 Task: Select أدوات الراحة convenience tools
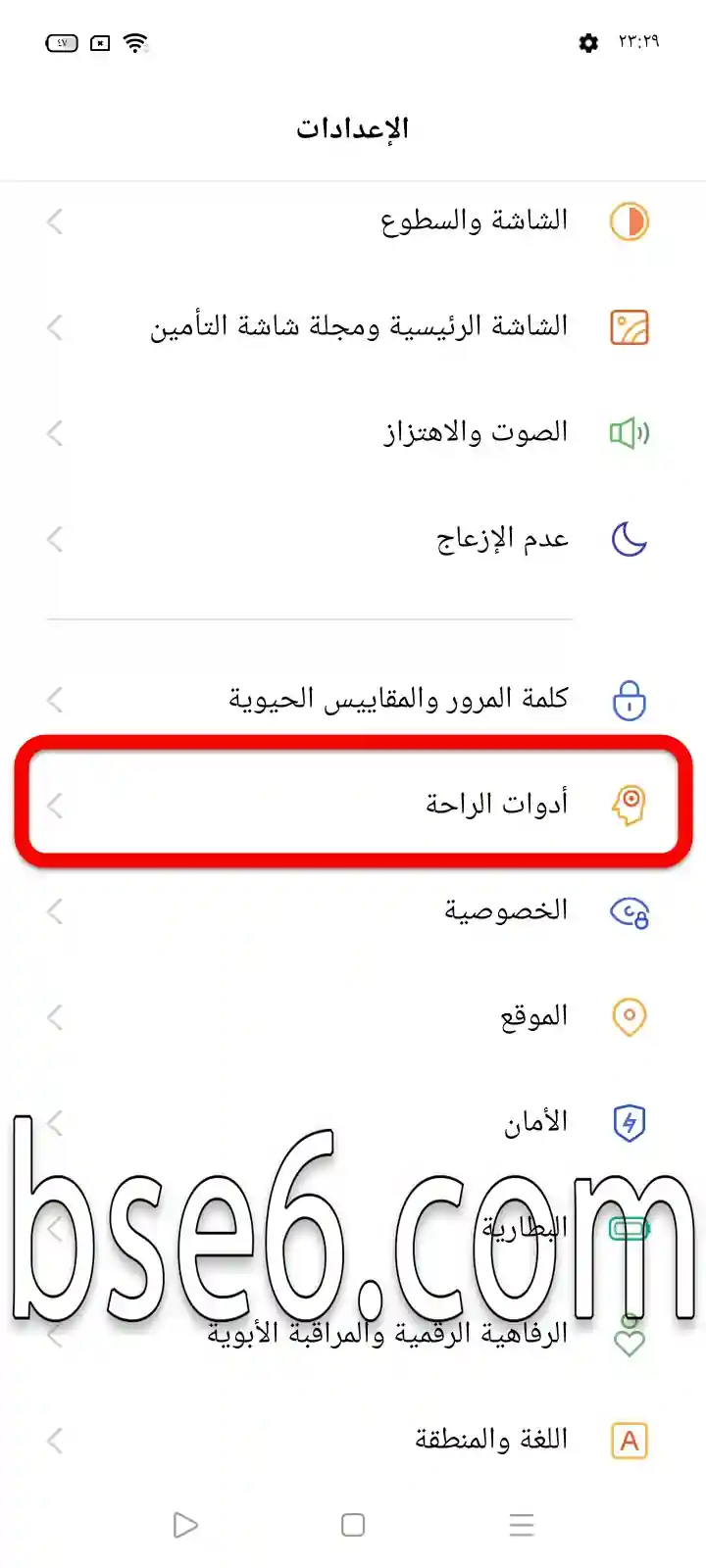point(353,805)
